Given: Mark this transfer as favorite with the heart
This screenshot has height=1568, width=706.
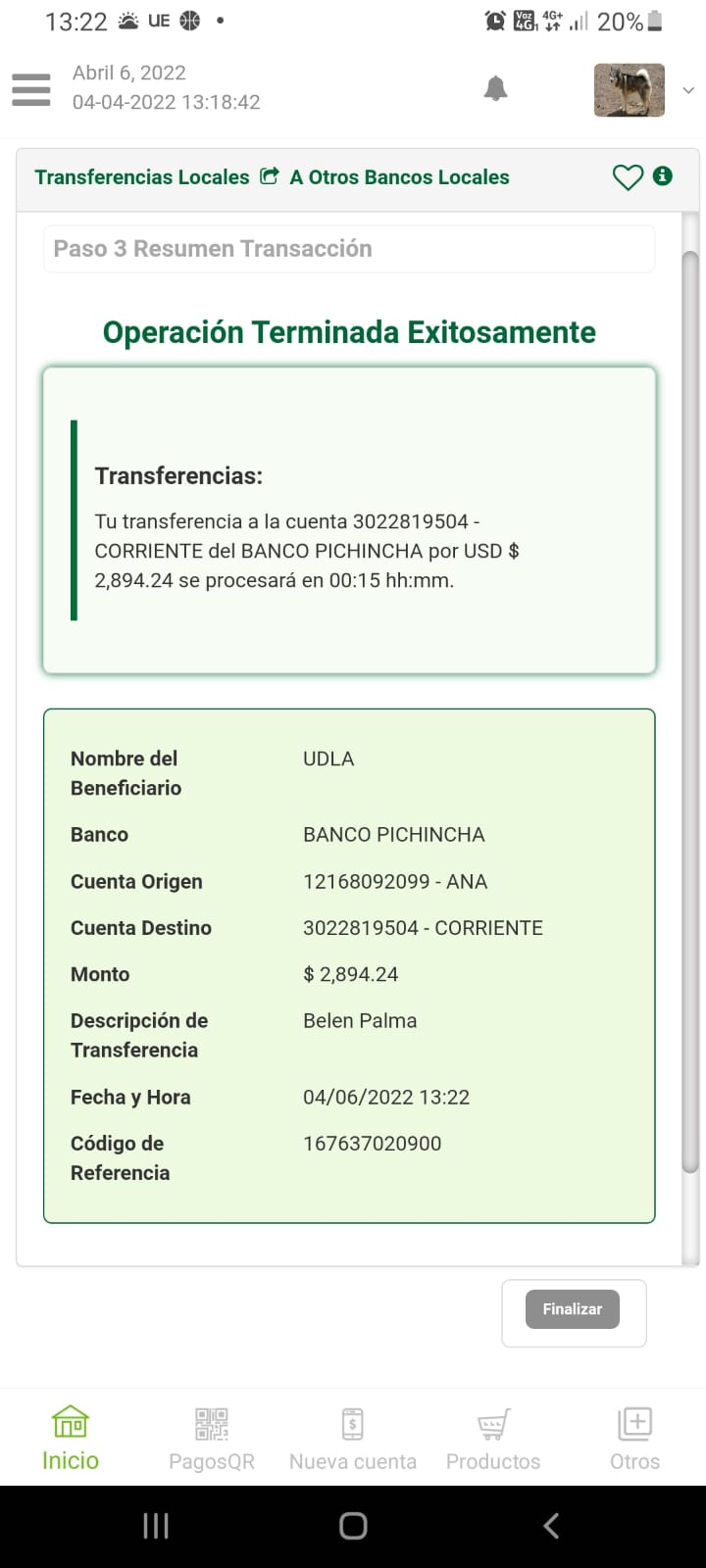Looking at the screenshot, I should click(628, 177).
